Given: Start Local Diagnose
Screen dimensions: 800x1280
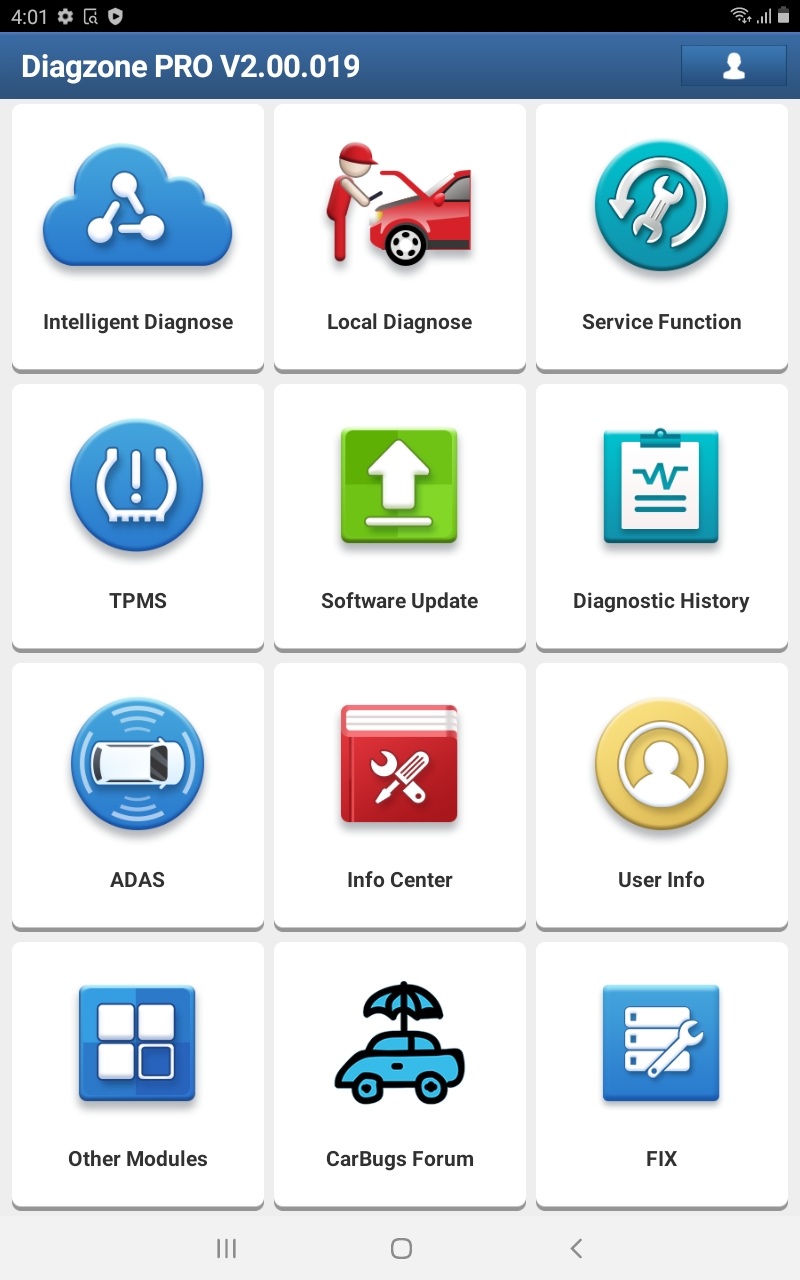Looking at the screenshot, I should tap(400, 237).
